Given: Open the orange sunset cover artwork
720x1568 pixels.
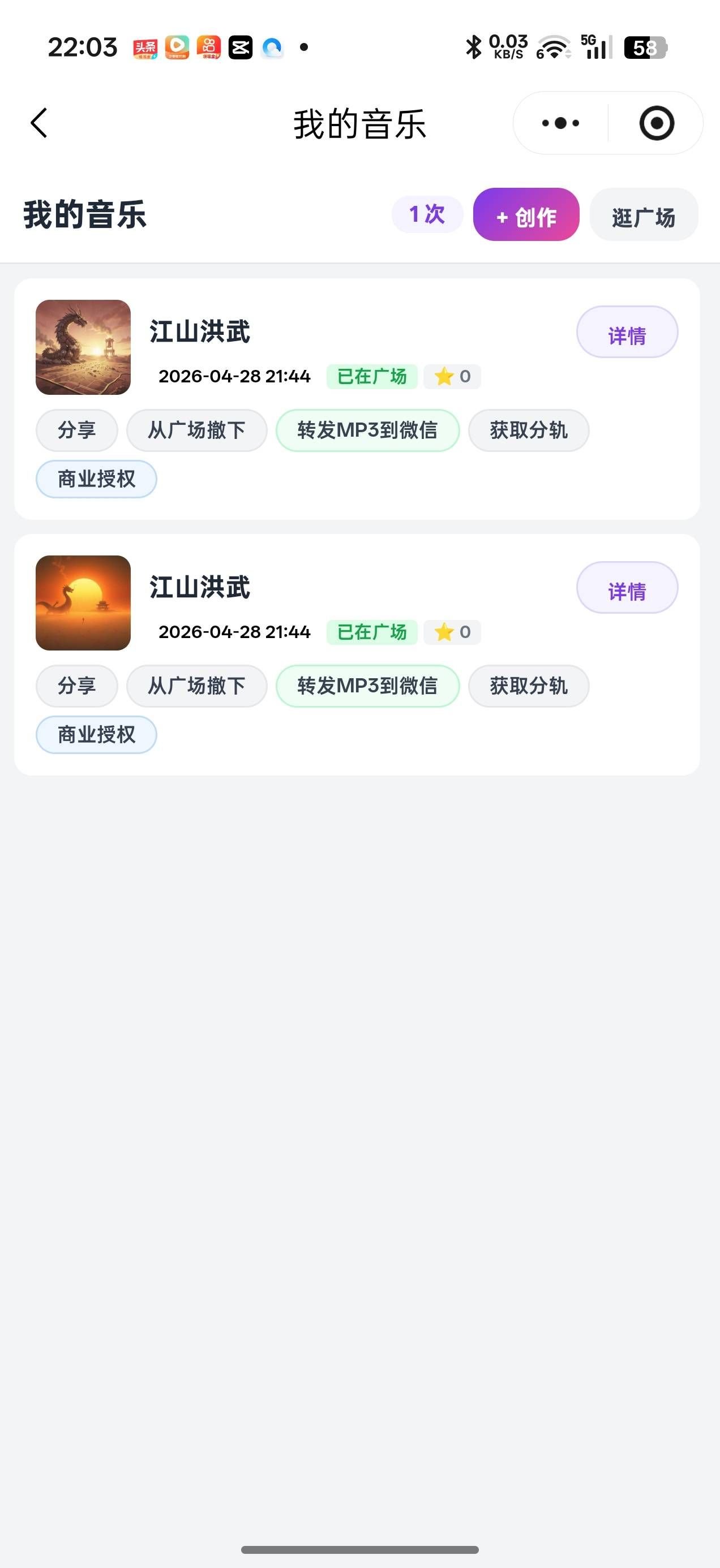Looking at the screenshot, I should (83, 603).
